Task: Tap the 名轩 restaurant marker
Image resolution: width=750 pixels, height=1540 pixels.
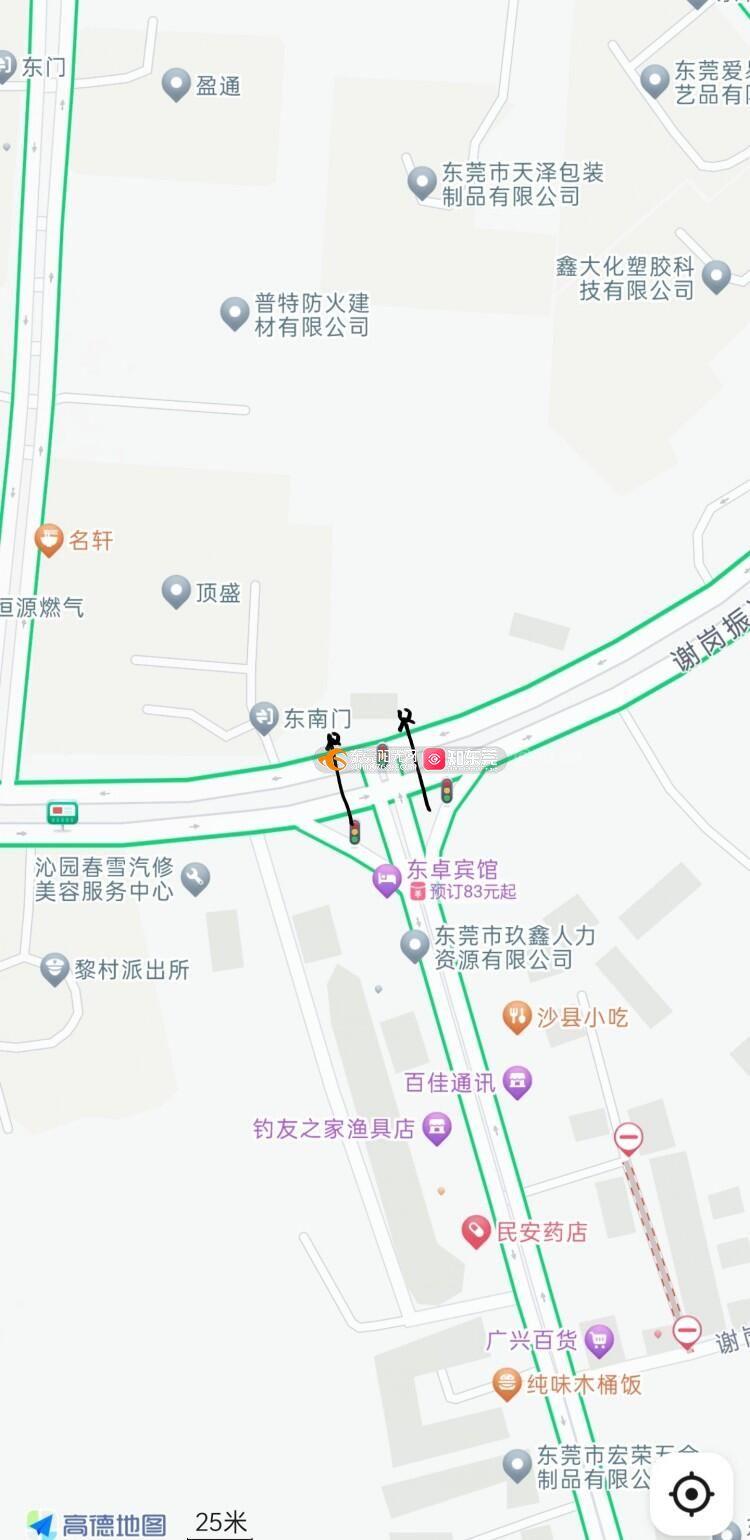Action: [48, 540]
